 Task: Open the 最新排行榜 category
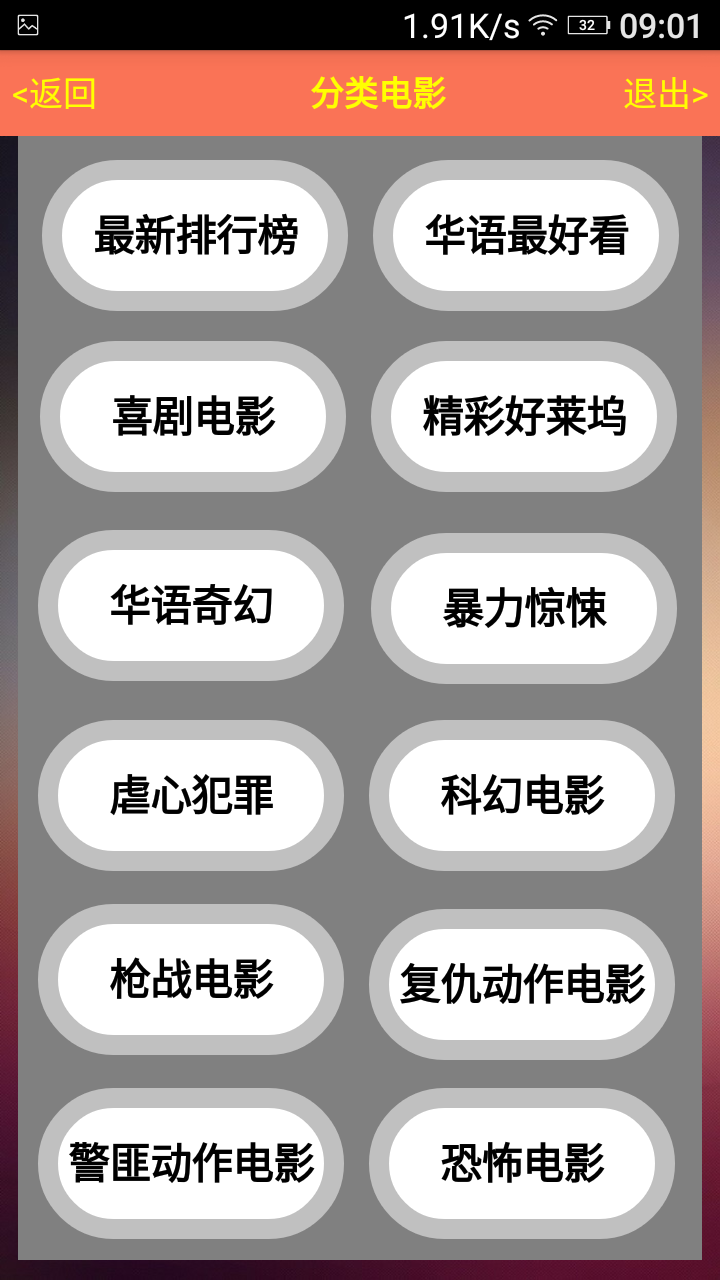pos(195,236)
